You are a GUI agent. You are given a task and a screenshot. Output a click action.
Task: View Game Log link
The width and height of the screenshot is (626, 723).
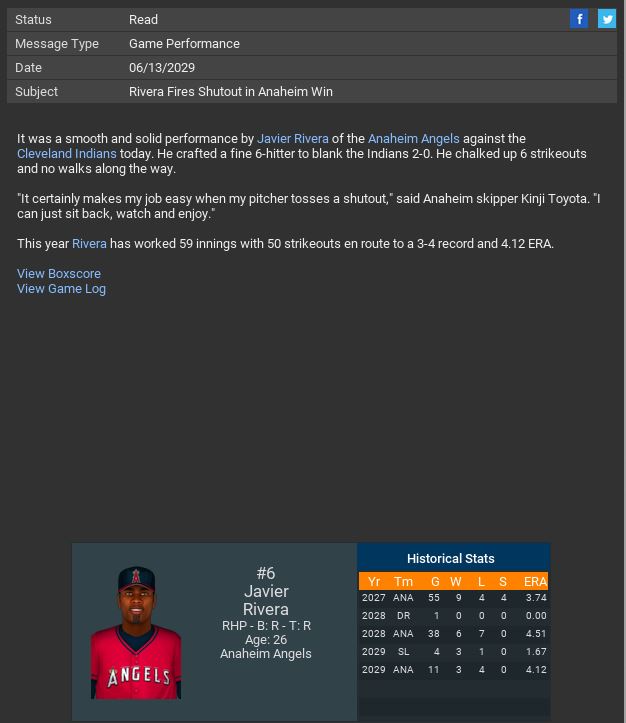[61, 289]
